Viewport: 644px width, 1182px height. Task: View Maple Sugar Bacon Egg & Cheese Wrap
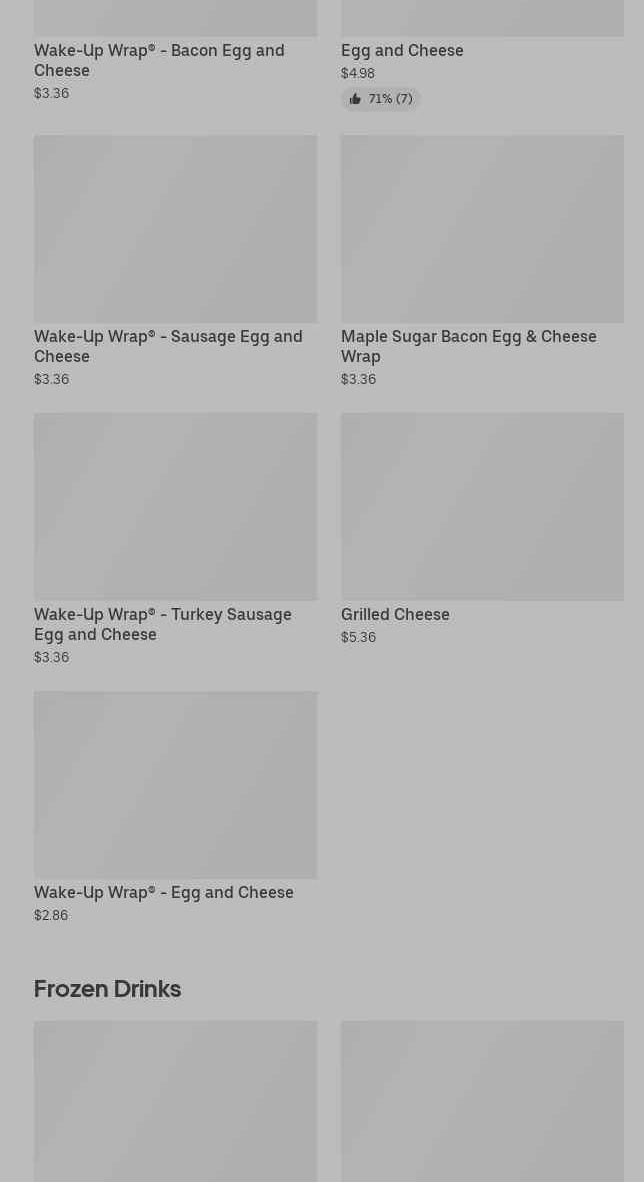coord(482,261)
